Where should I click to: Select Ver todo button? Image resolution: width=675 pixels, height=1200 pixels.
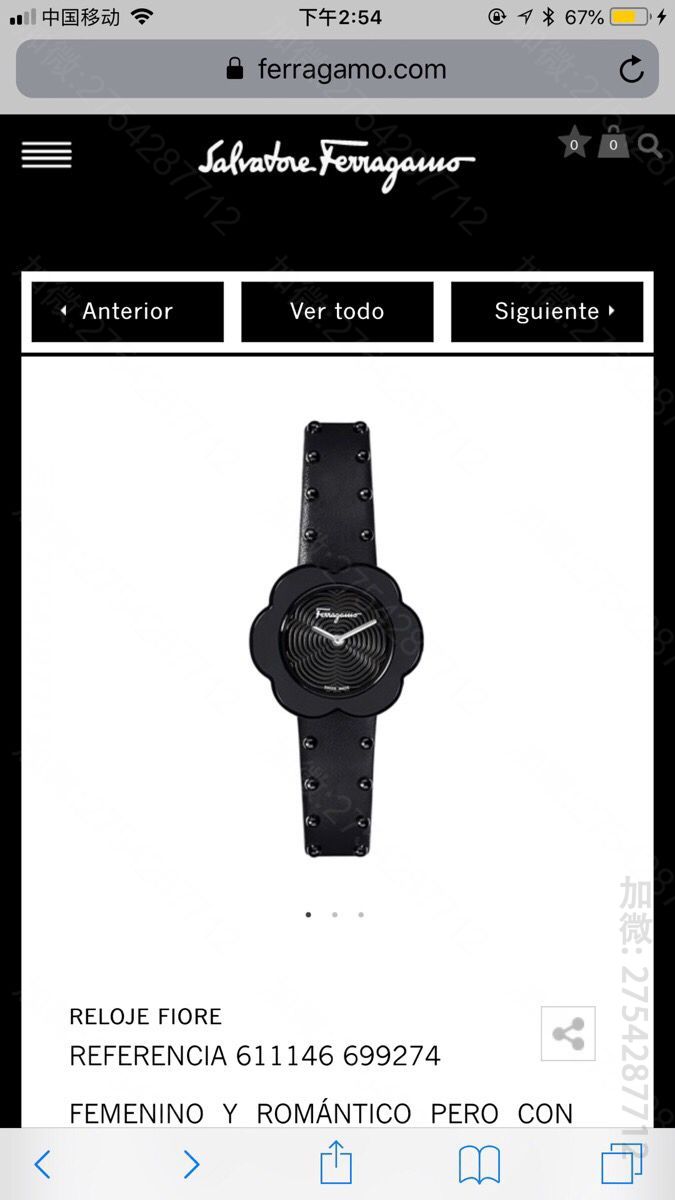[337, 311]
